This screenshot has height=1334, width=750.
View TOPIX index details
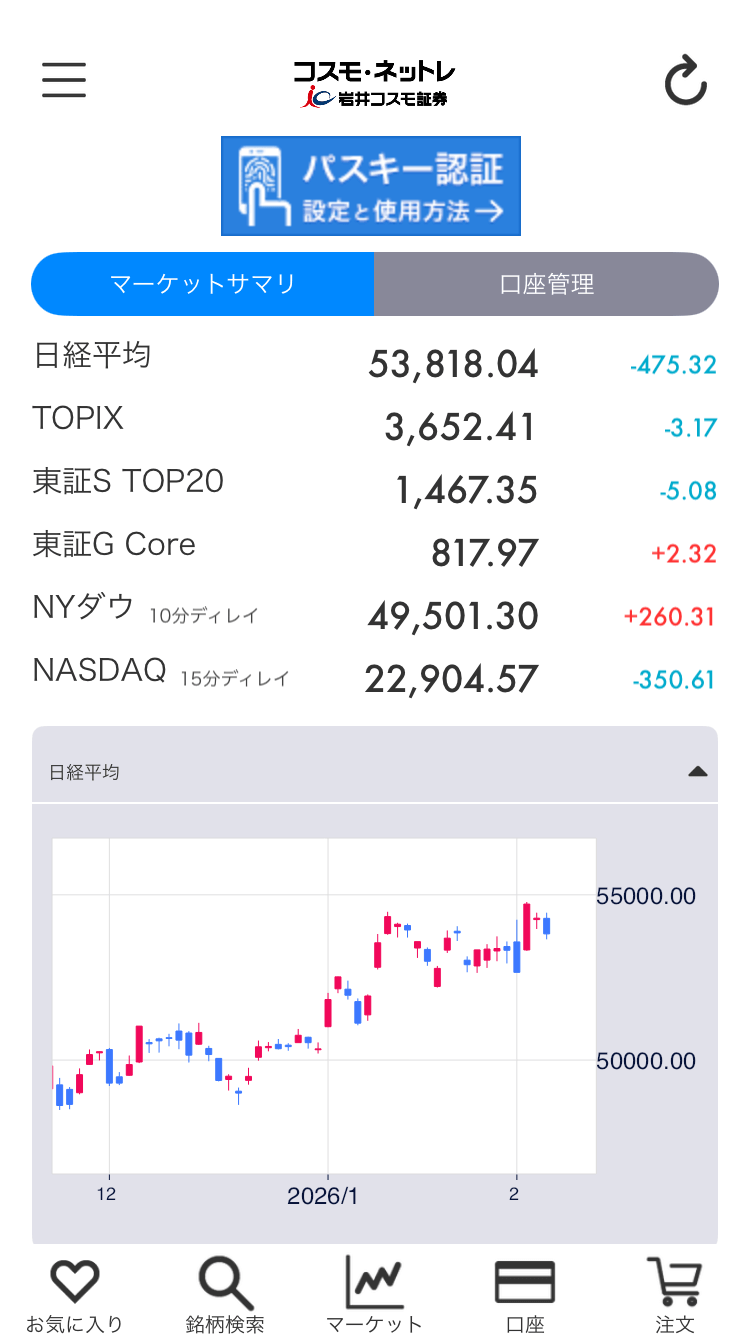pos(374,426)
